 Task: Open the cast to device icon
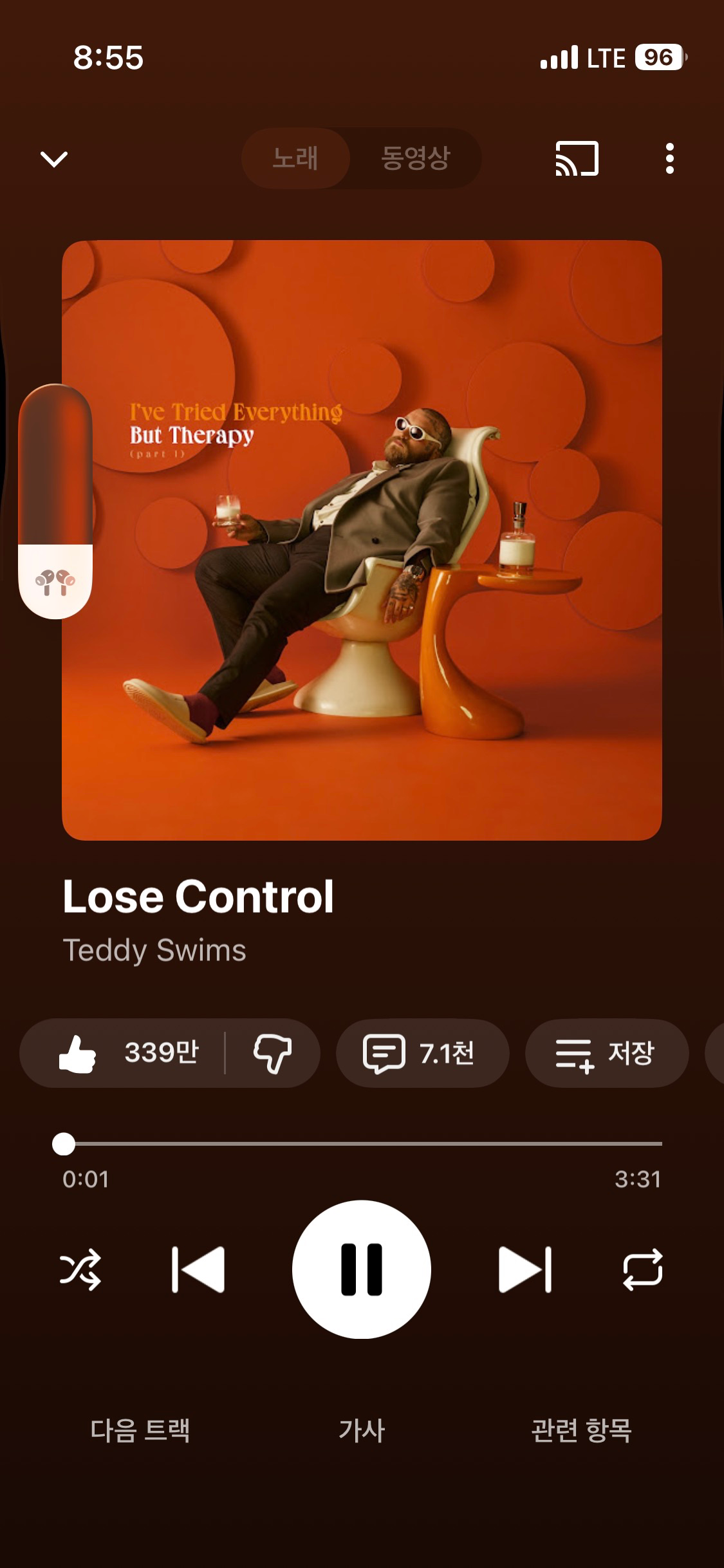577,158
